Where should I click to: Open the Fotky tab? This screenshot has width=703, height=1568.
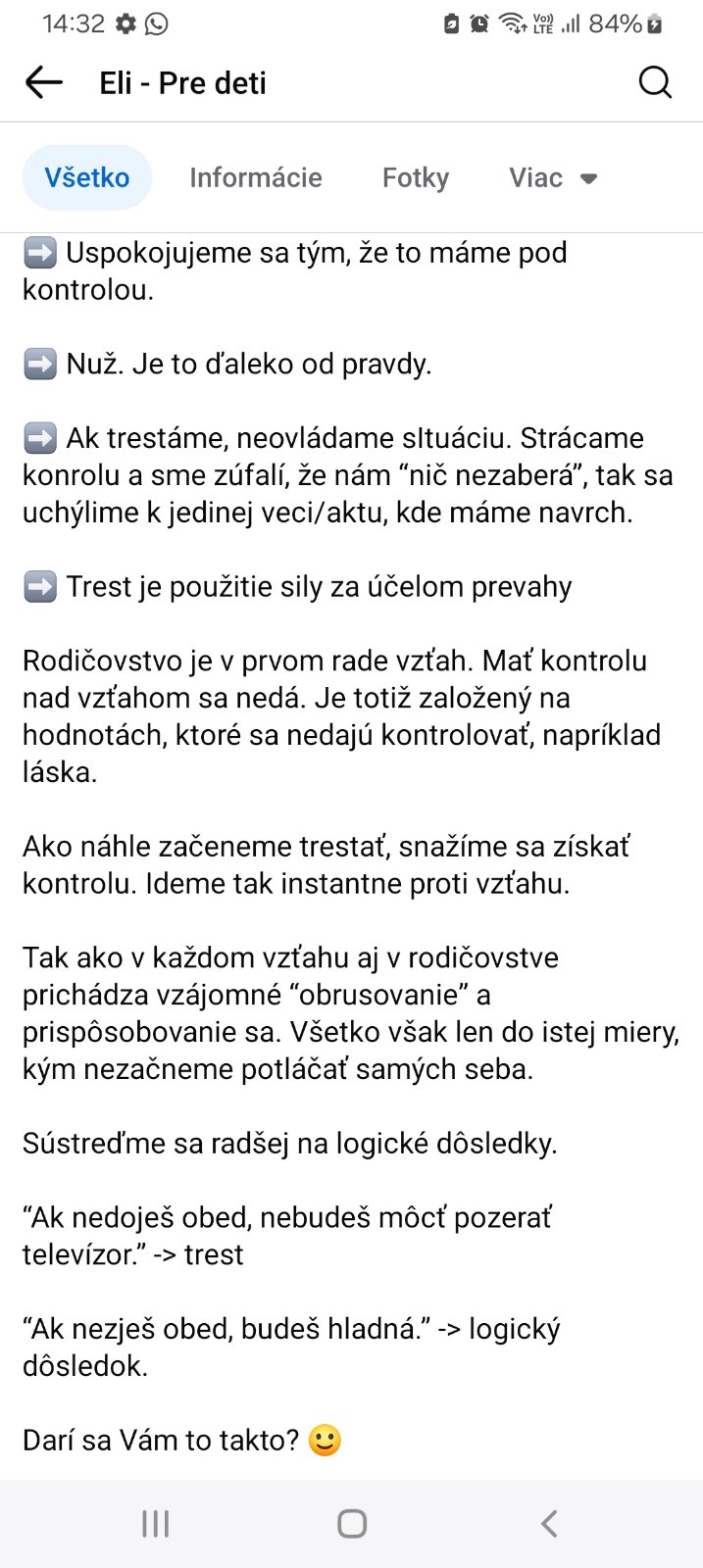416,177
